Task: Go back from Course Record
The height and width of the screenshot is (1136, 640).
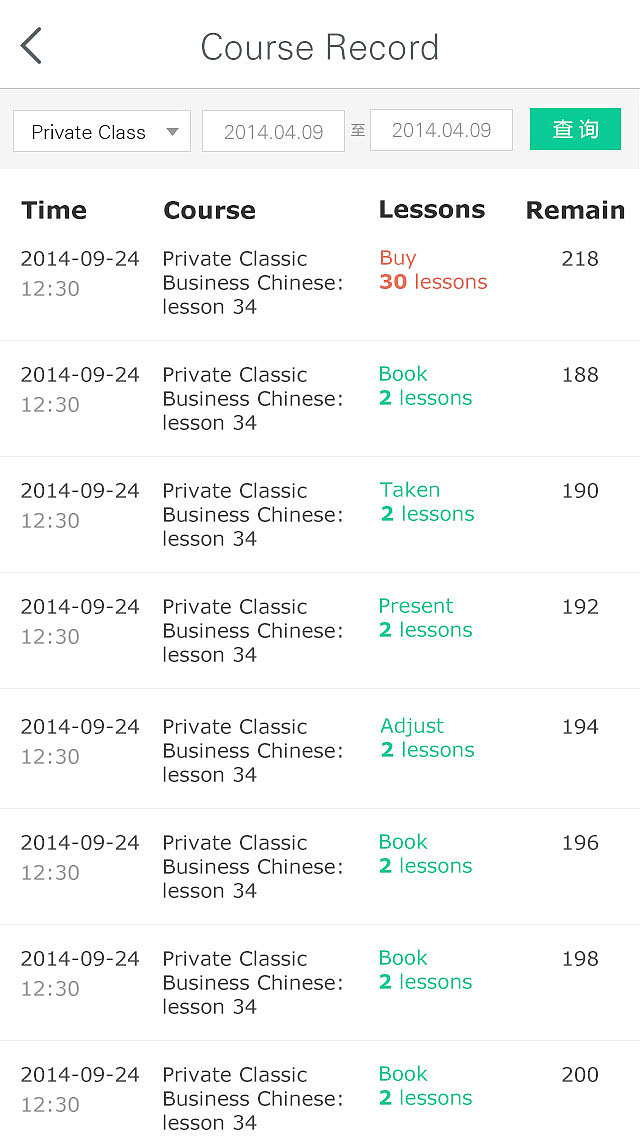Action: [x=31, y=46]
